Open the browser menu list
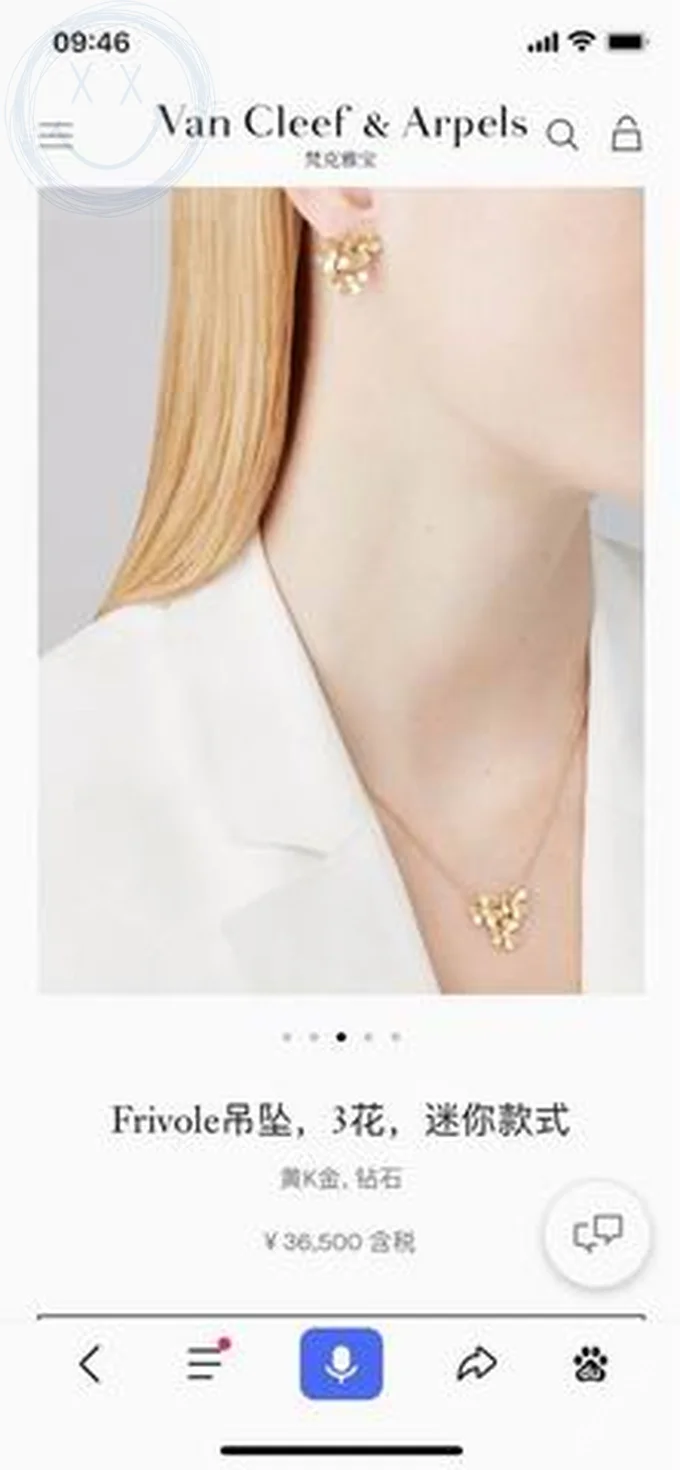Viewport: 680px width, 1470px height. [x=207, y=1362]
